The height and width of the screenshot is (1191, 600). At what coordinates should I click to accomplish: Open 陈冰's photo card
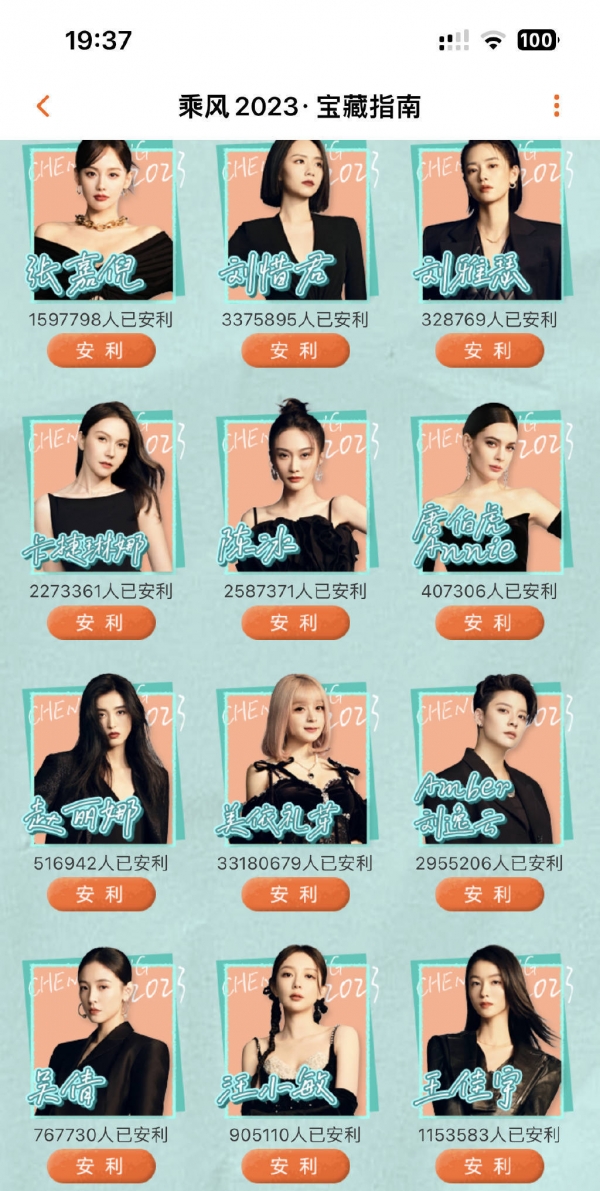293,490
